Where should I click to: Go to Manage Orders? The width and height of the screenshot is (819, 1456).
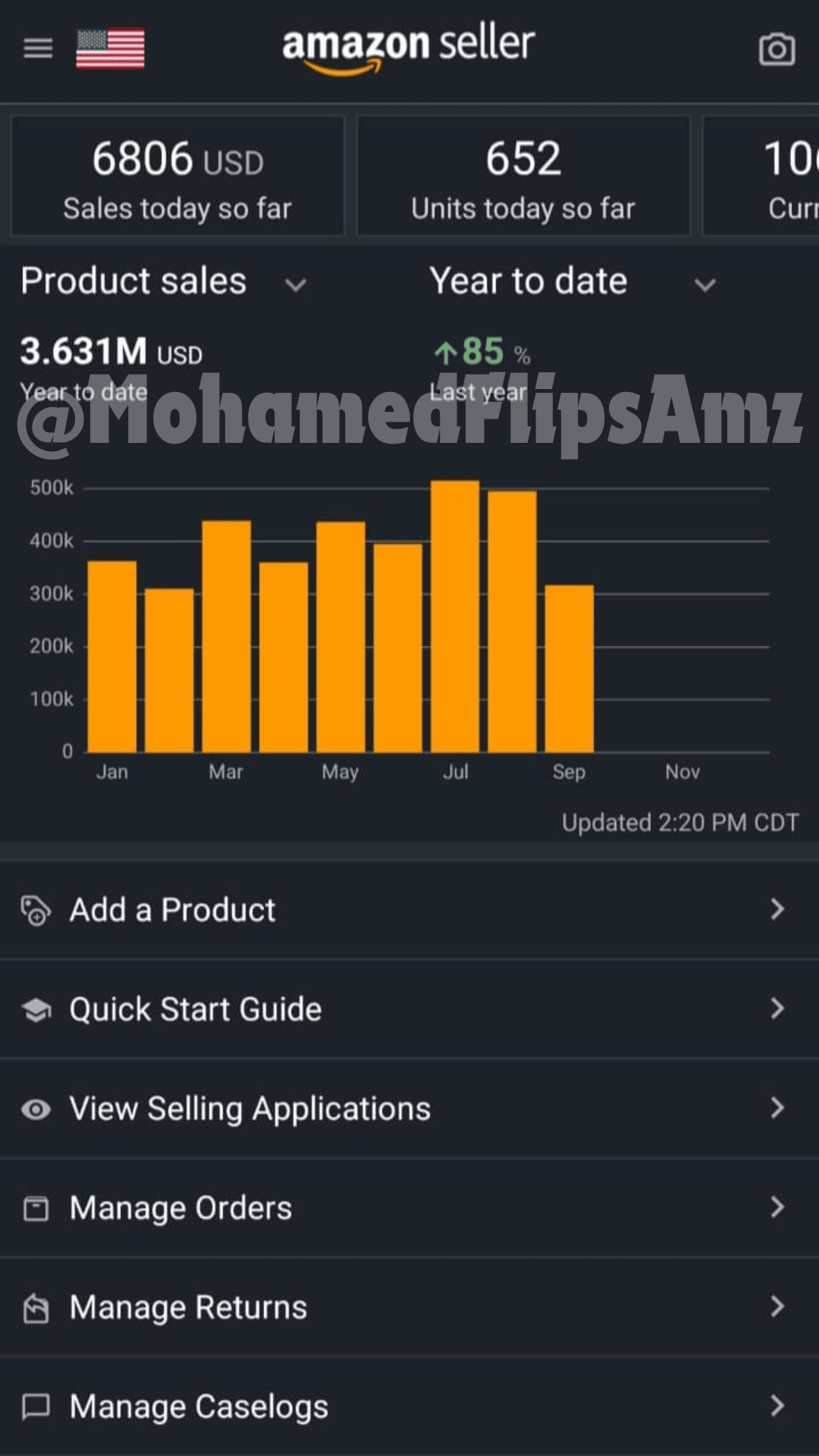pos(409,1207)
